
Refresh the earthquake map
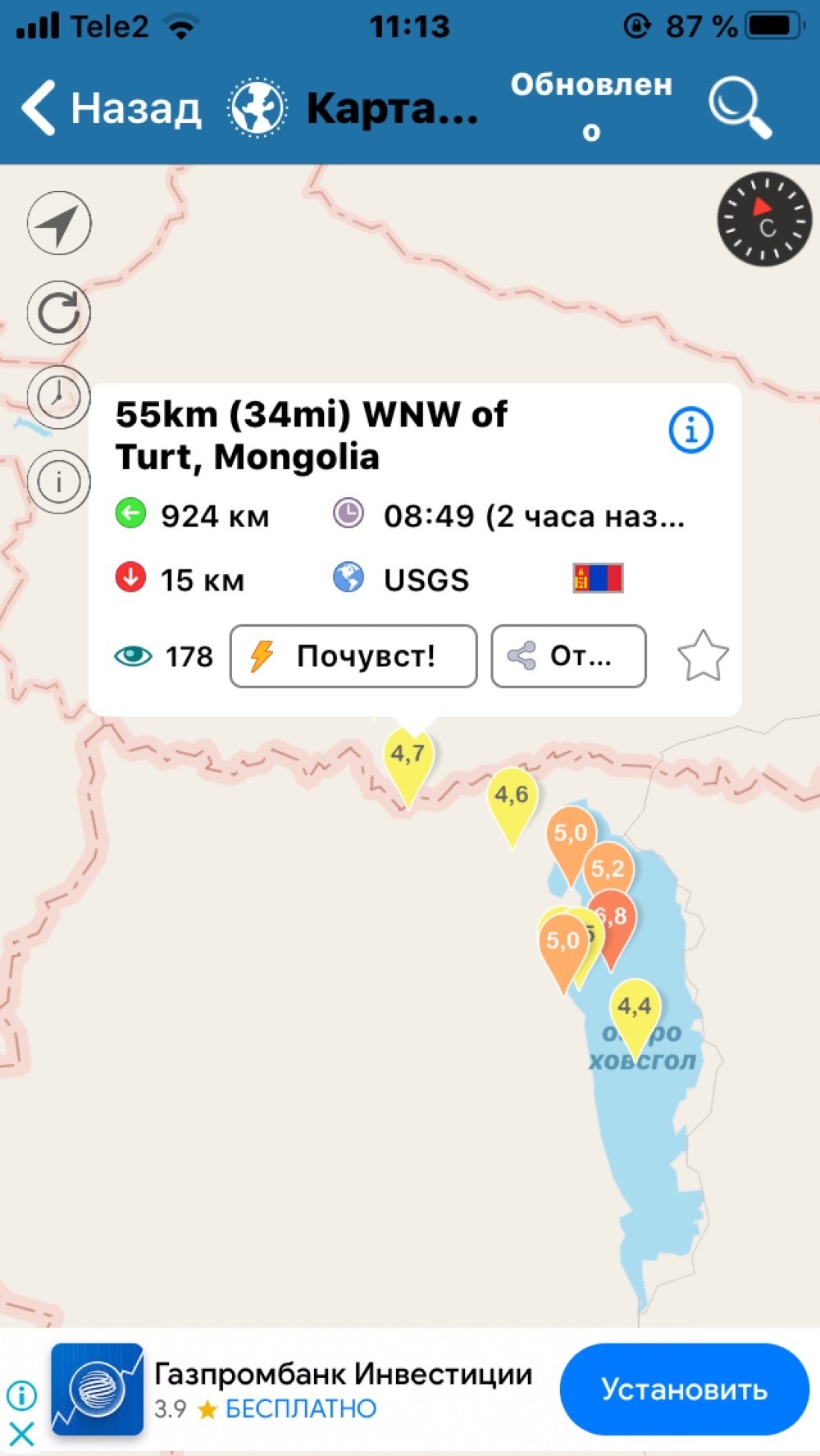(x=59, y=313)
